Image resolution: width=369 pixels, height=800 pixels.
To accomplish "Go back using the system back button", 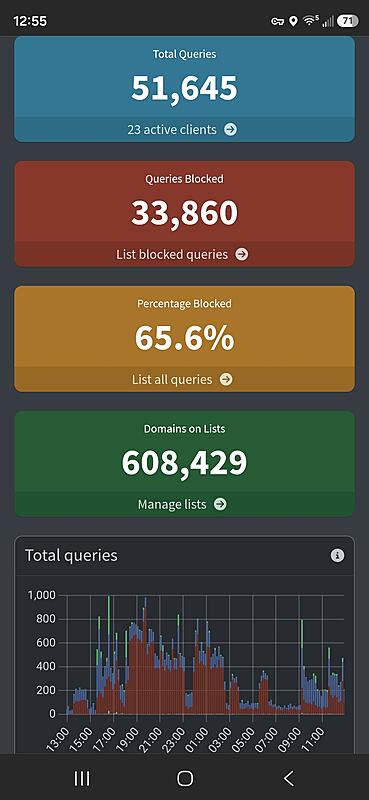I will [x=288, y=778].
